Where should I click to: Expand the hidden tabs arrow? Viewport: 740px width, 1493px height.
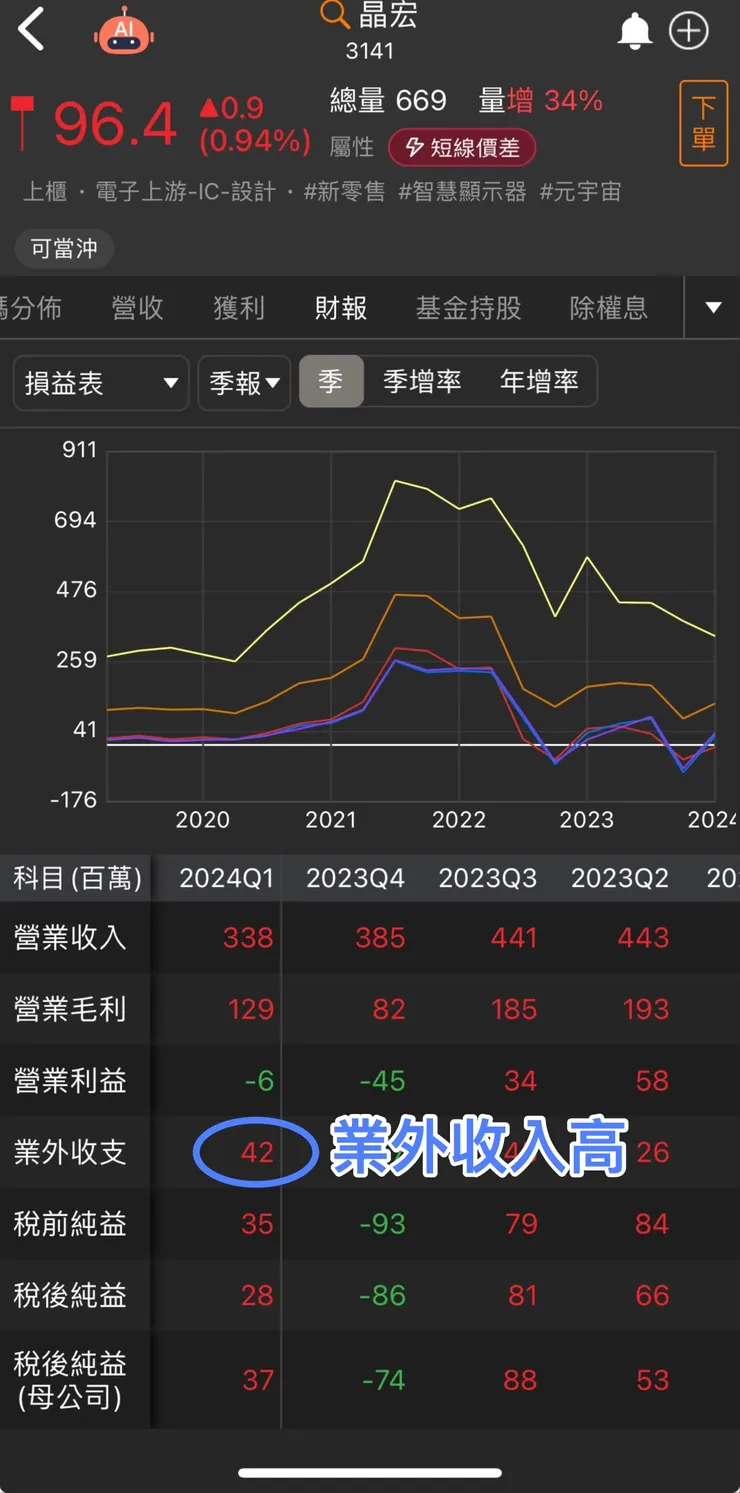(712, 307)
